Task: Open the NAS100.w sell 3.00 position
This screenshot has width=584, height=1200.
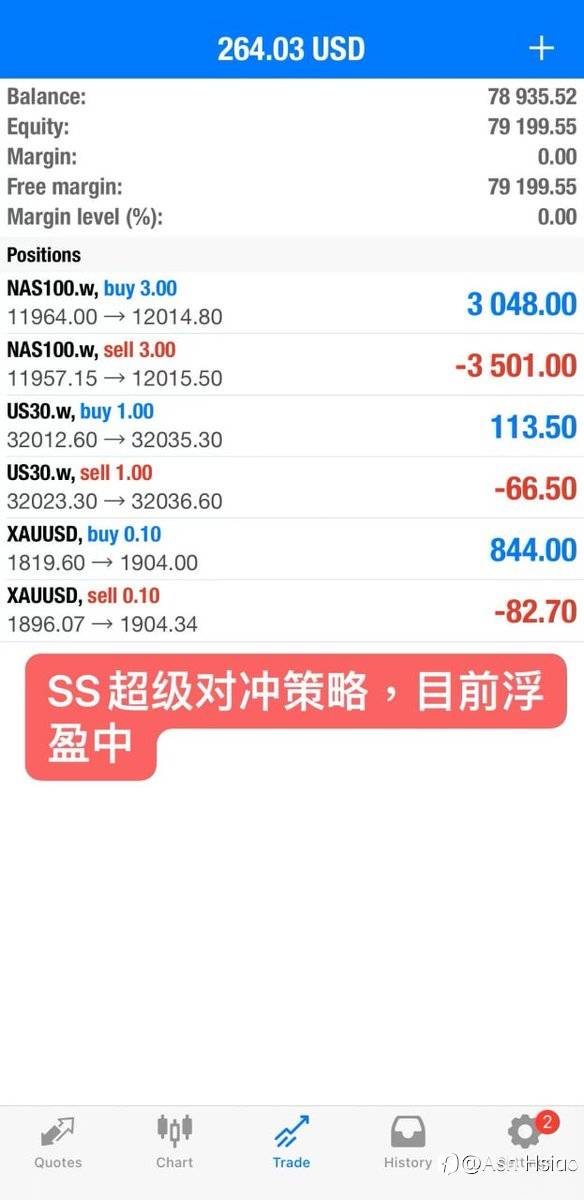Action: [292, 364]
